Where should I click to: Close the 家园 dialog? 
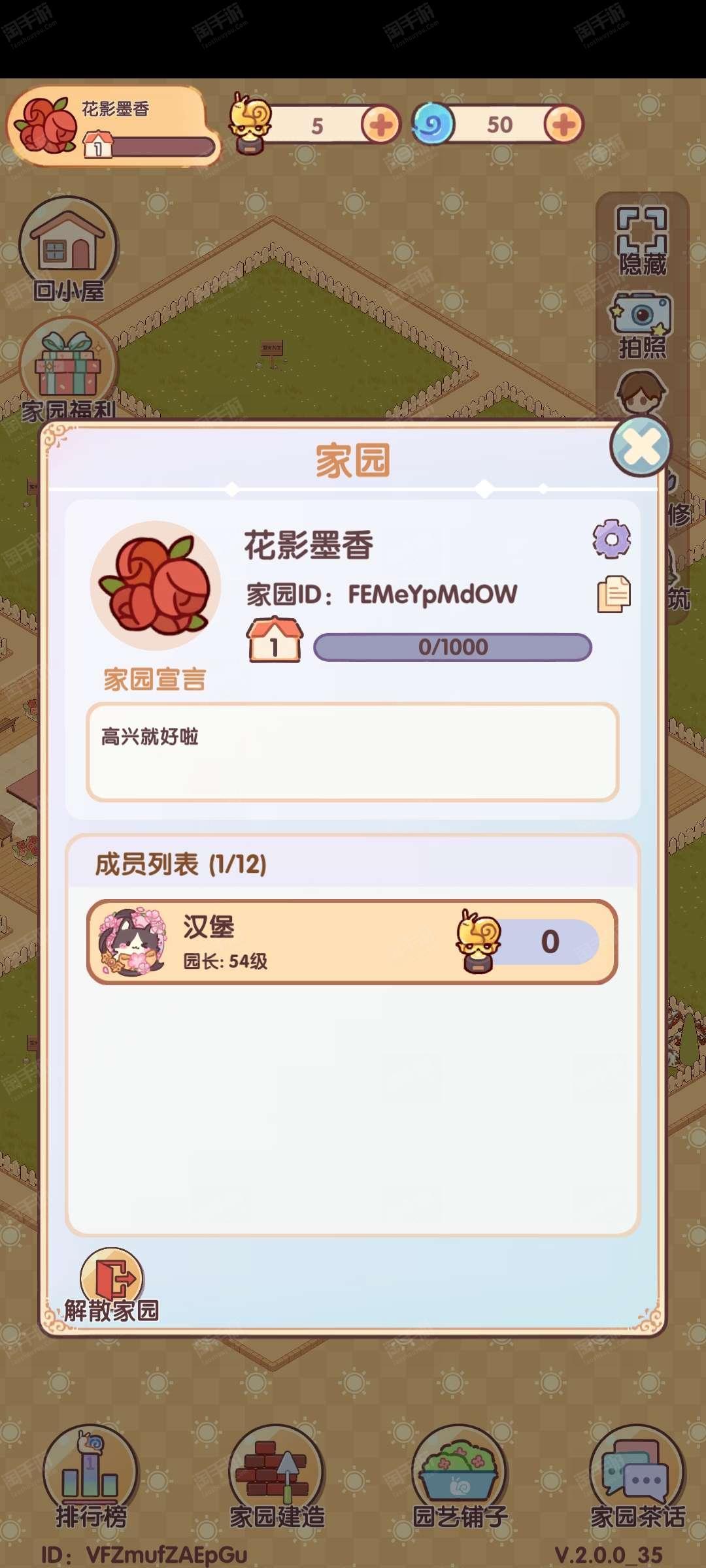click(640, 447)
